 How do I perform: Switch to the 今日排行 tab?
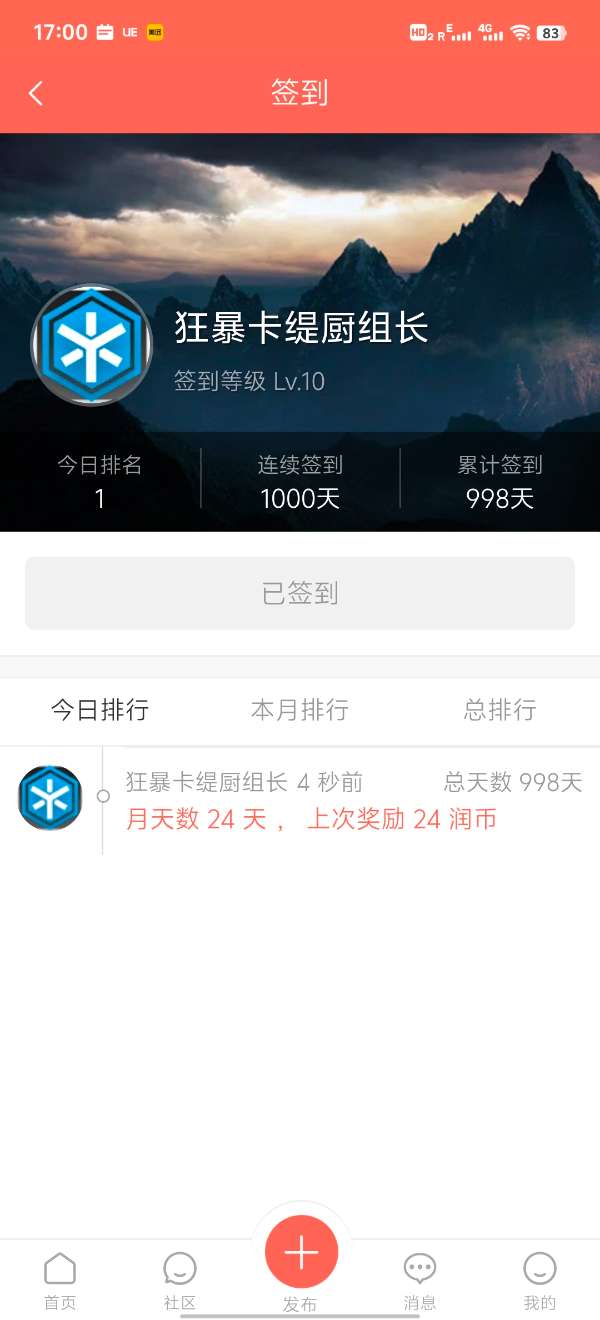point(100,710)
